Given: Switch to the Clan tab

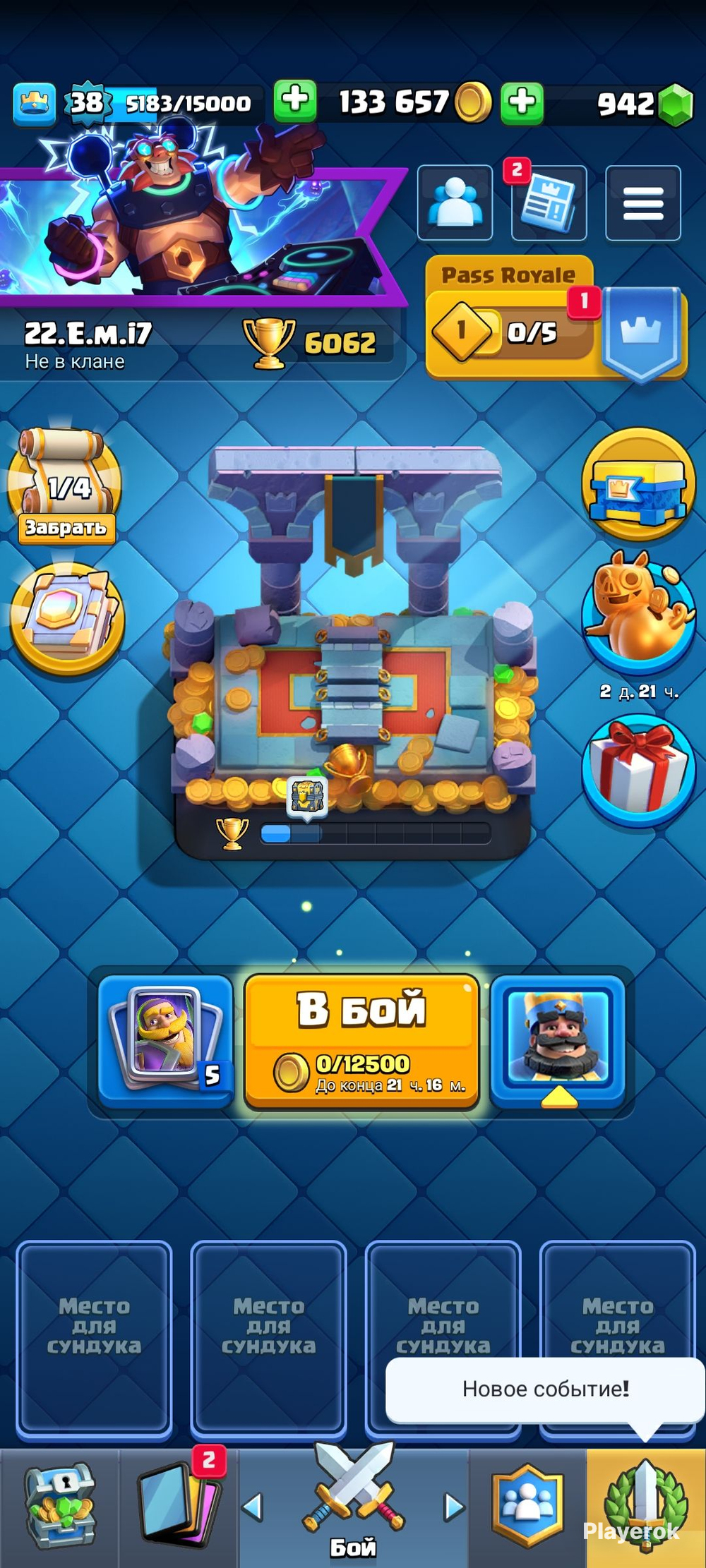Looking at the screenshot, I should point(527,1507).
